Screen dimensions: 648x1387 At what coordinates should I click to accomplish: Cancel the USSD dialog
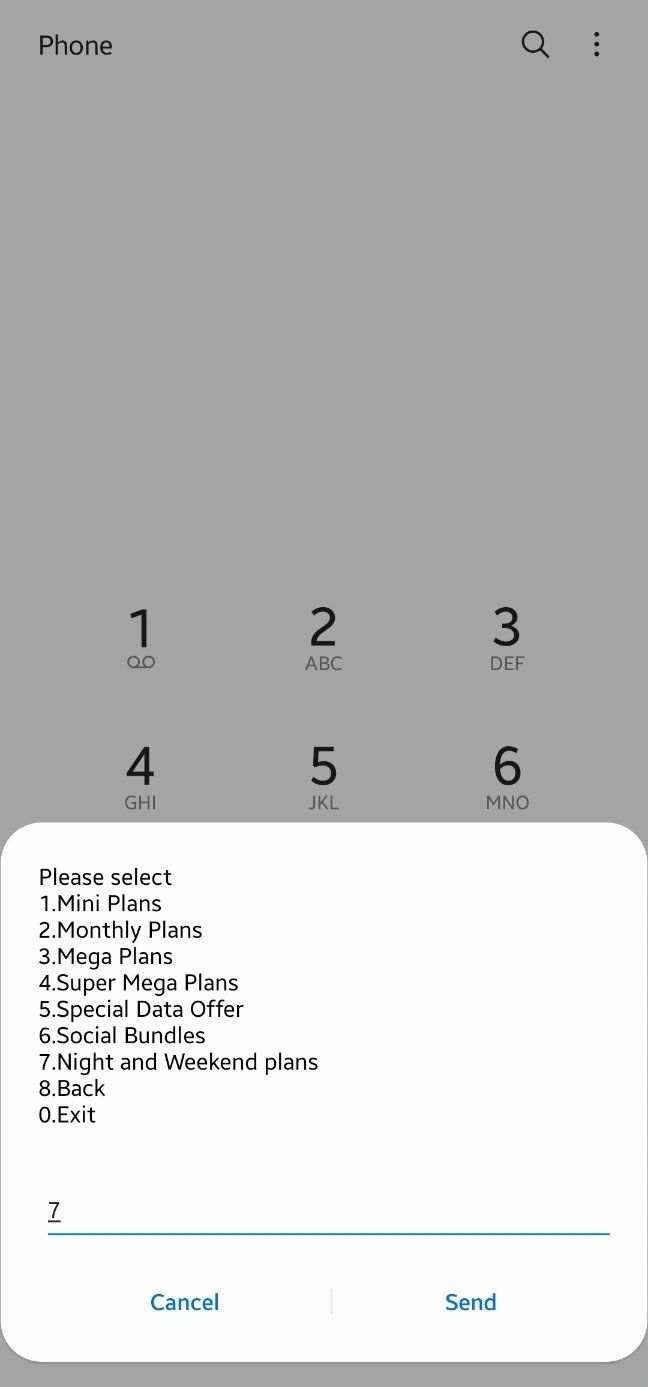185,1302
